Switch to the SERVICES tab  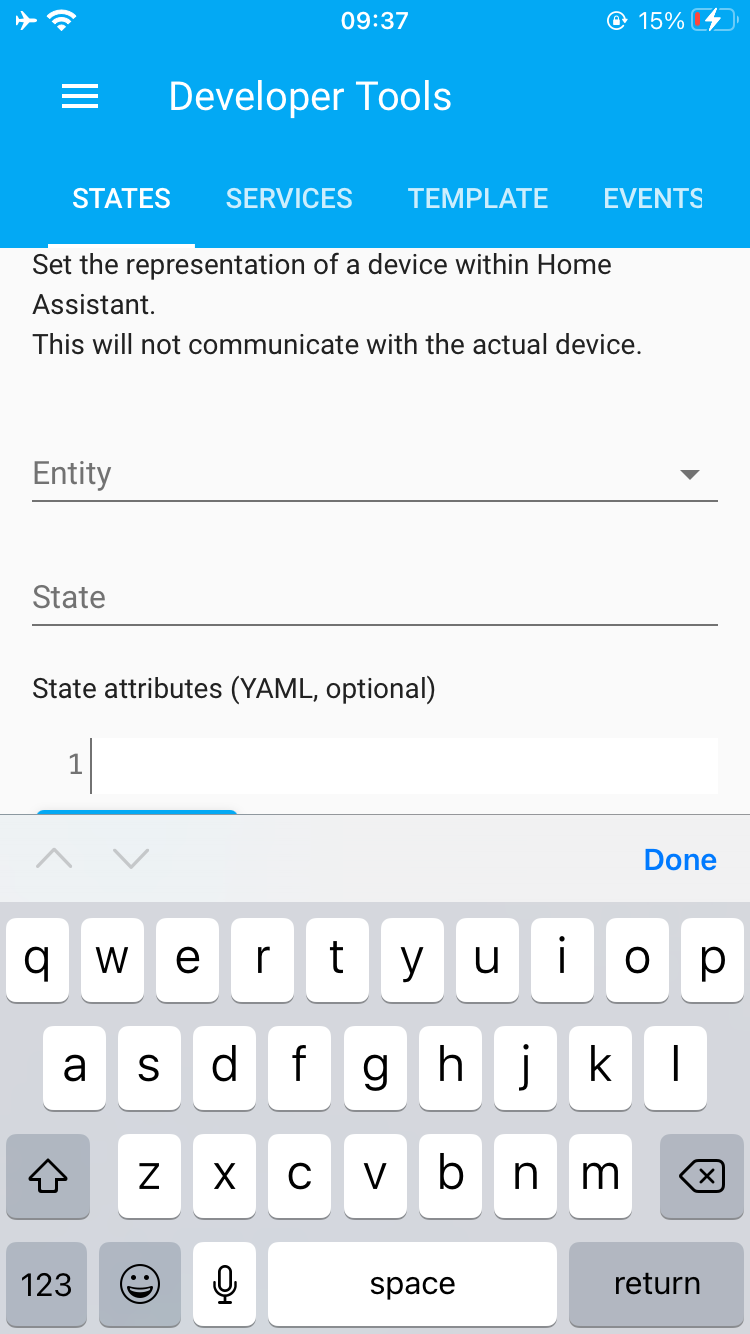coord(289,198)
